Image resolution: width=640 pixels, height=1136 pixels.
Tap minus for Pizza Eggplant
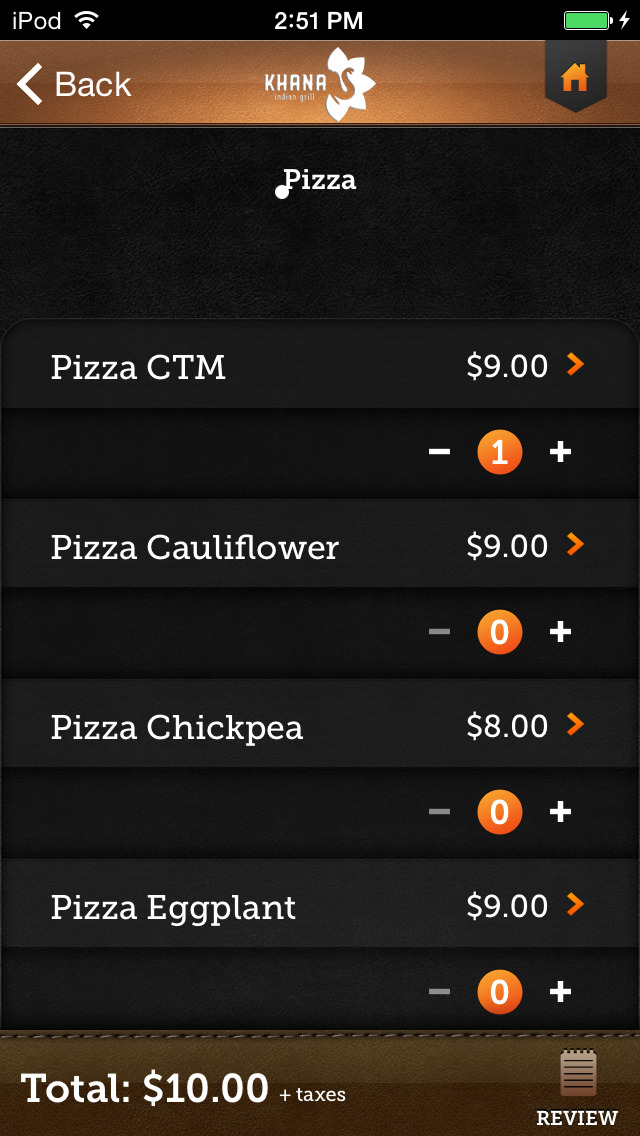[x=439, y=992]
